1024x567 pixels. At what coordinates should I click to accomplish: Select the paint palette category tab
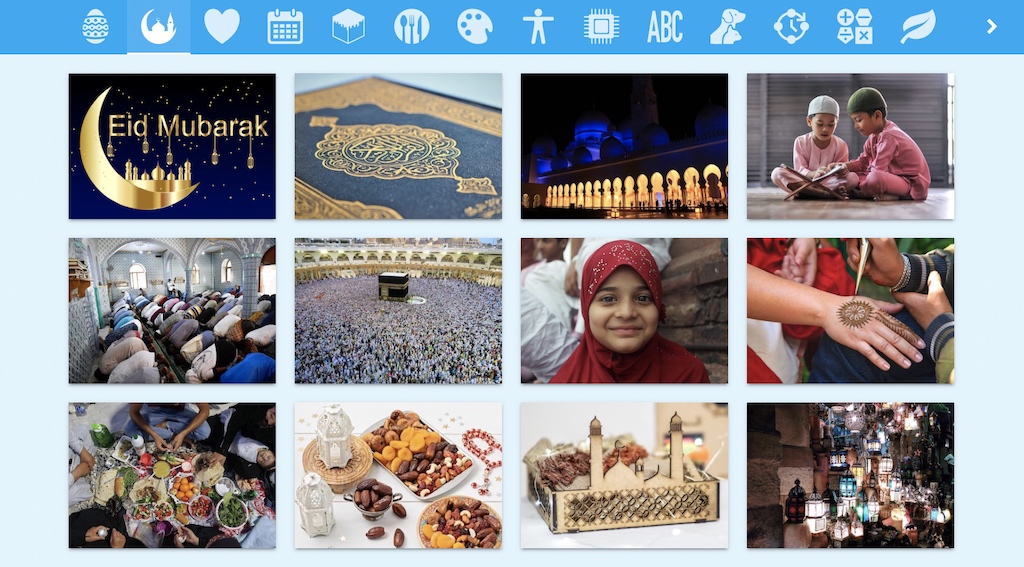474,26
